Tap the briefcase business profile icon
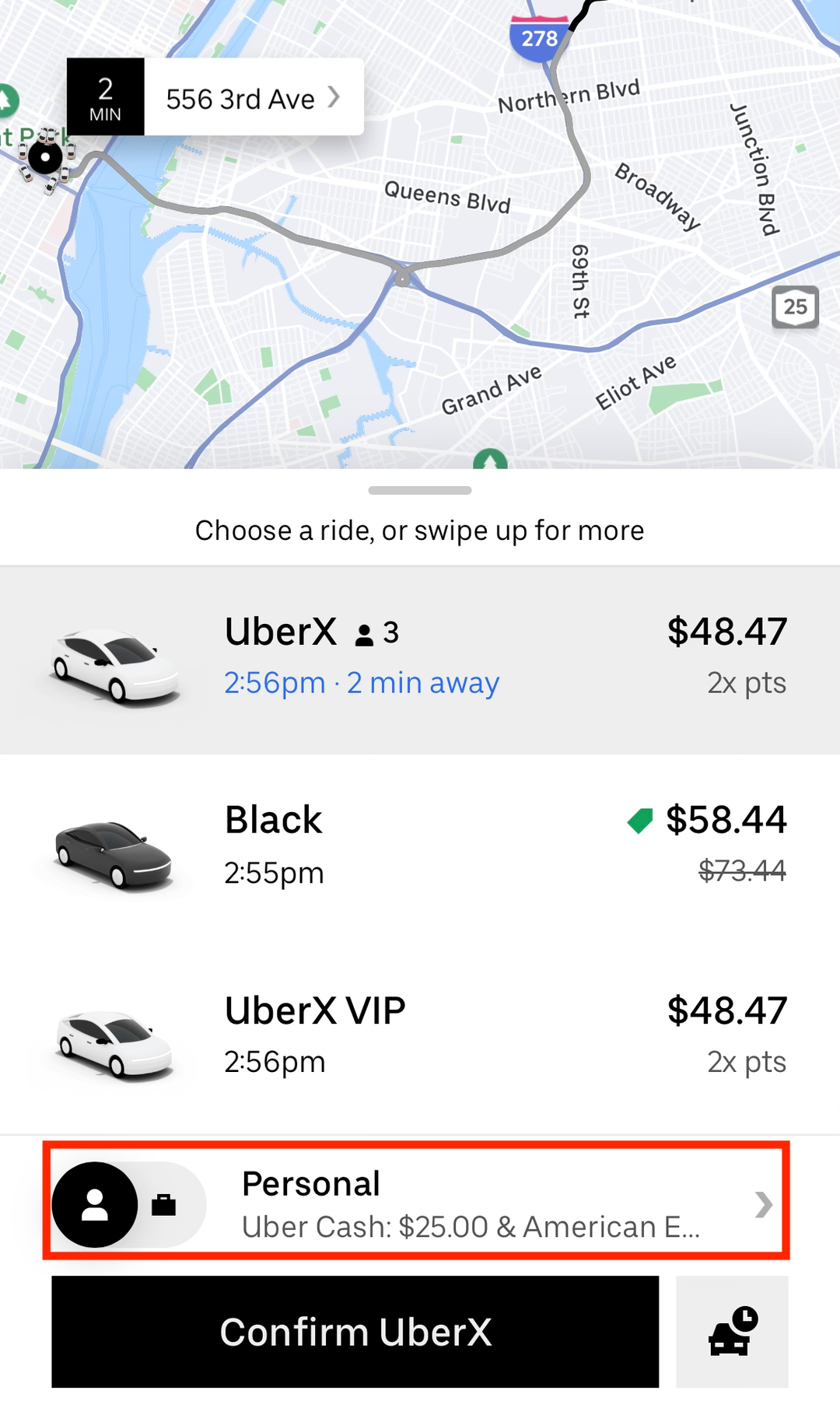Image resolution: width=840 pixels, height=1408 pixels. [164, 1203]
